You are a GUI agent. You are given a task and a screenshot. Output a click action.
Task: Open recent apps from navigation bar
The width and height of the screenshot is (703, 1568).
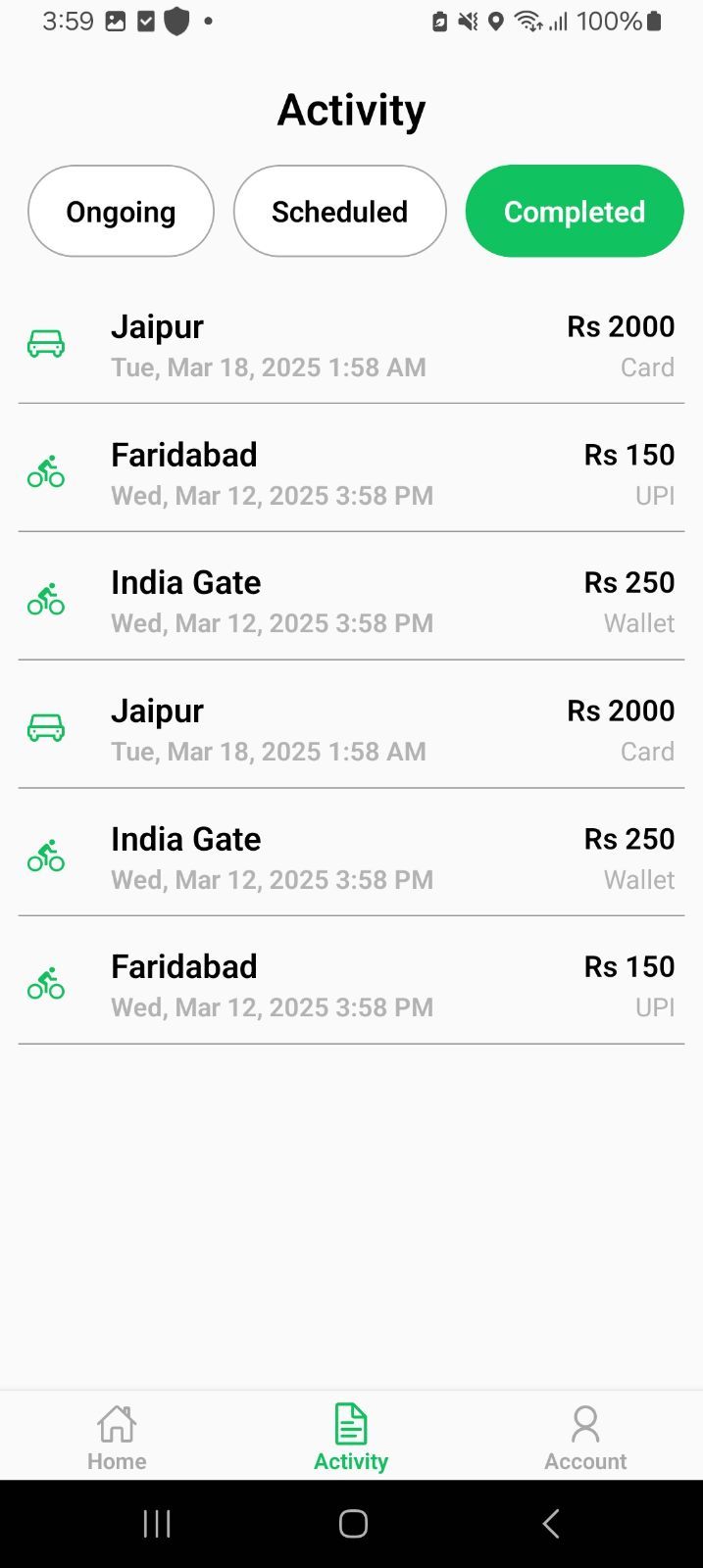click(x=157, y=1523)
